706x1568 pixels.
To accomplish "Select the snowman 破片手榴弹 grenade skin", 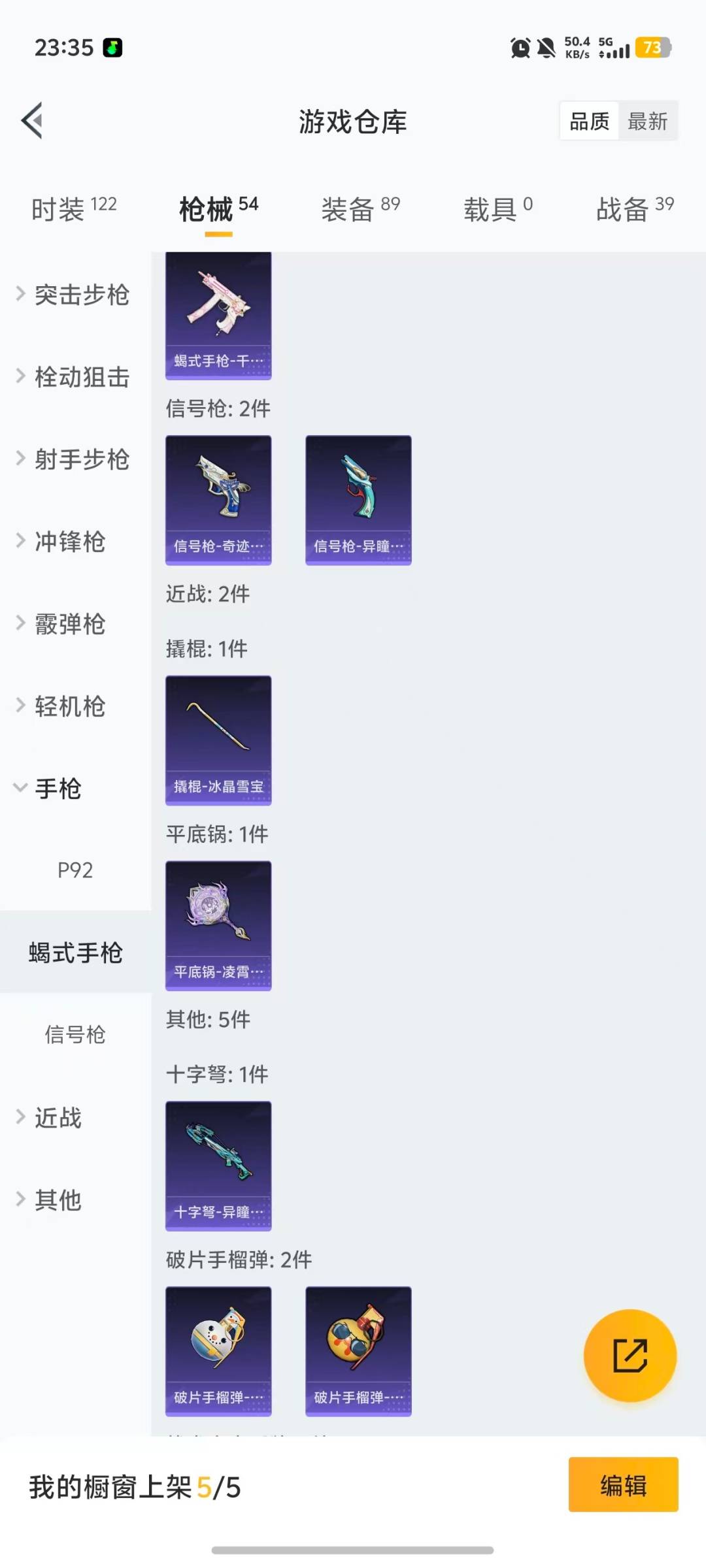I will click(218, 1351).
